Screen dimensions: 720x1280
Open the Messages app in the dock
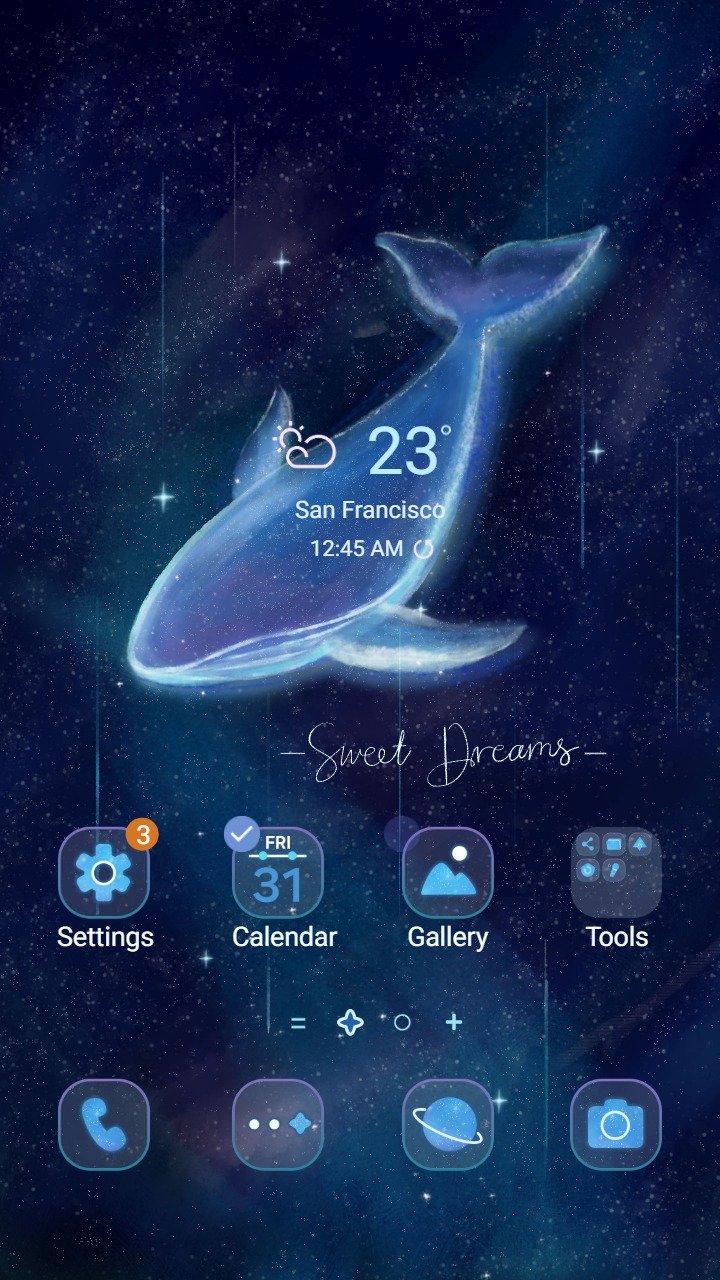click(x=277, y=1124)
